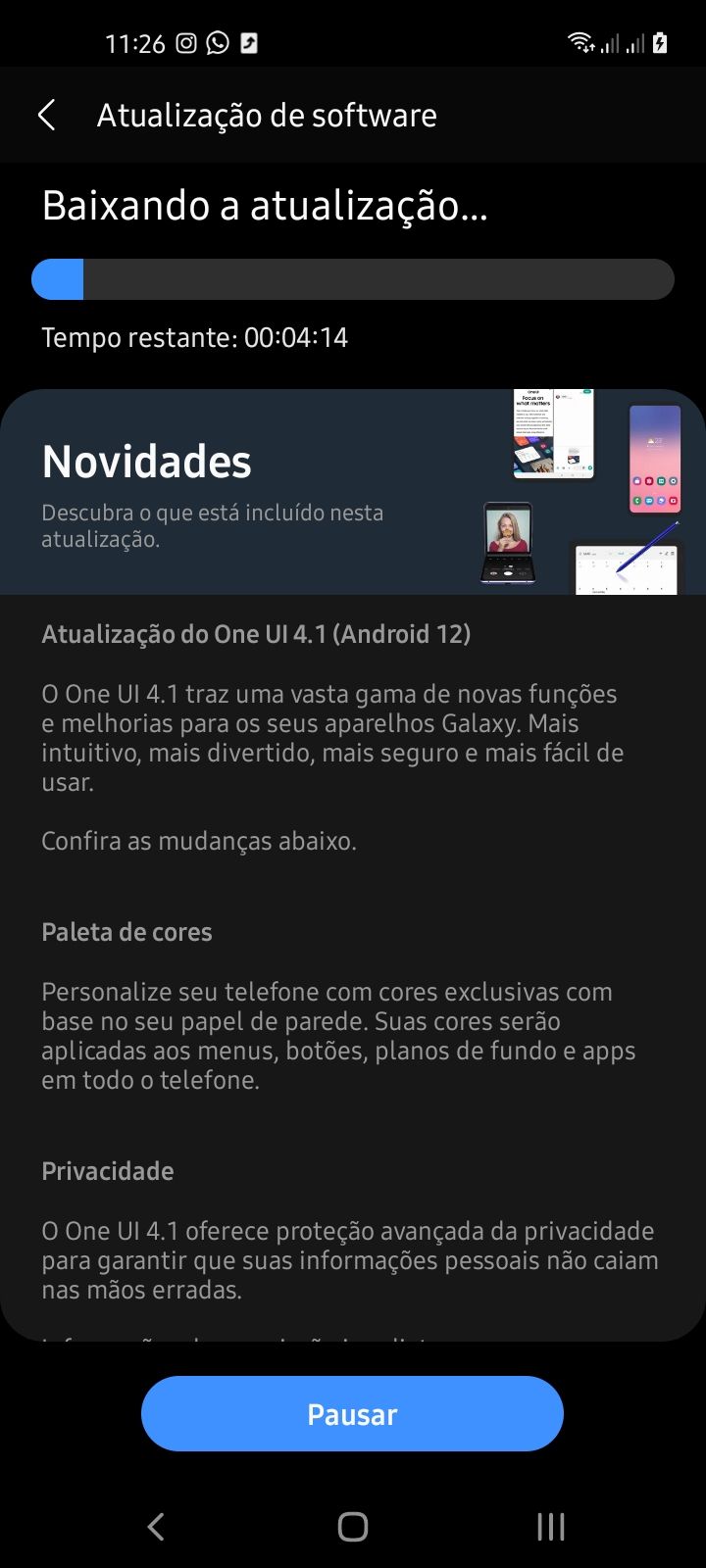Viewport: 706px width, 1568px height.
Task: Open recent apps from navigation bar
Action: 550,1526
